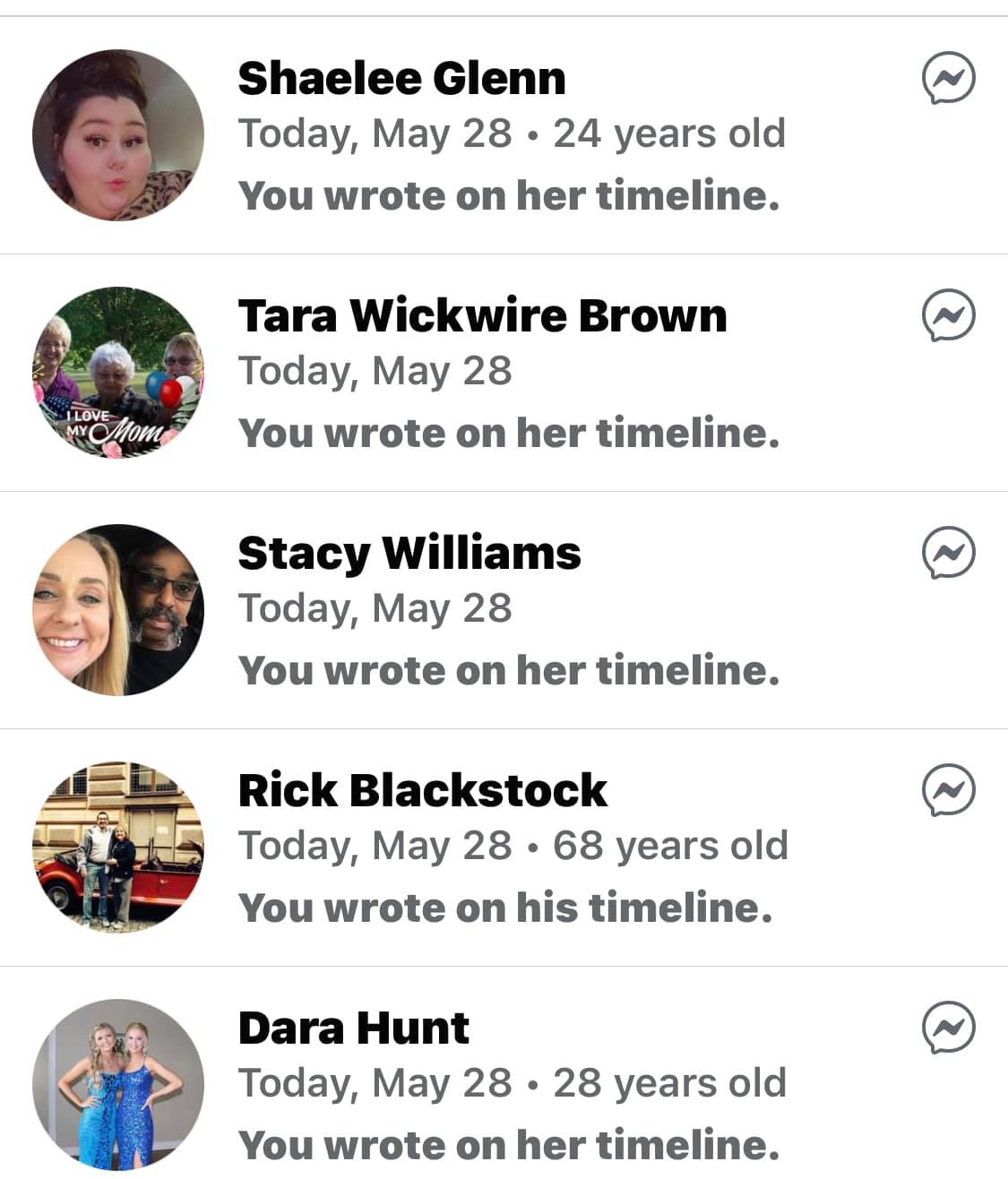Select the Stacy Williams birthday row
Image resolution: width=1008 pixels, height=1179 pixels.
tap(409, 554)
